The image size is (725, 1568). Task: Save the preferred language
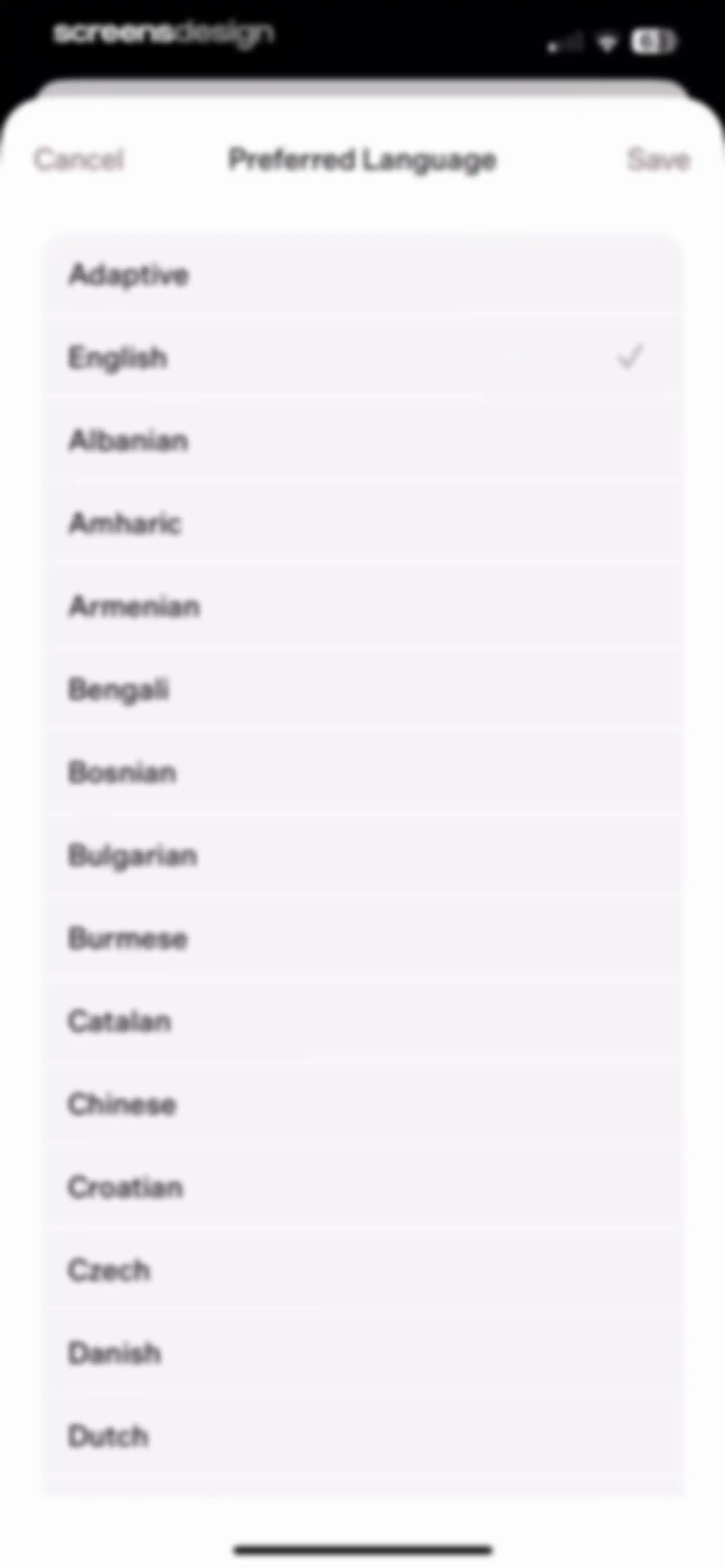point(659,159)
